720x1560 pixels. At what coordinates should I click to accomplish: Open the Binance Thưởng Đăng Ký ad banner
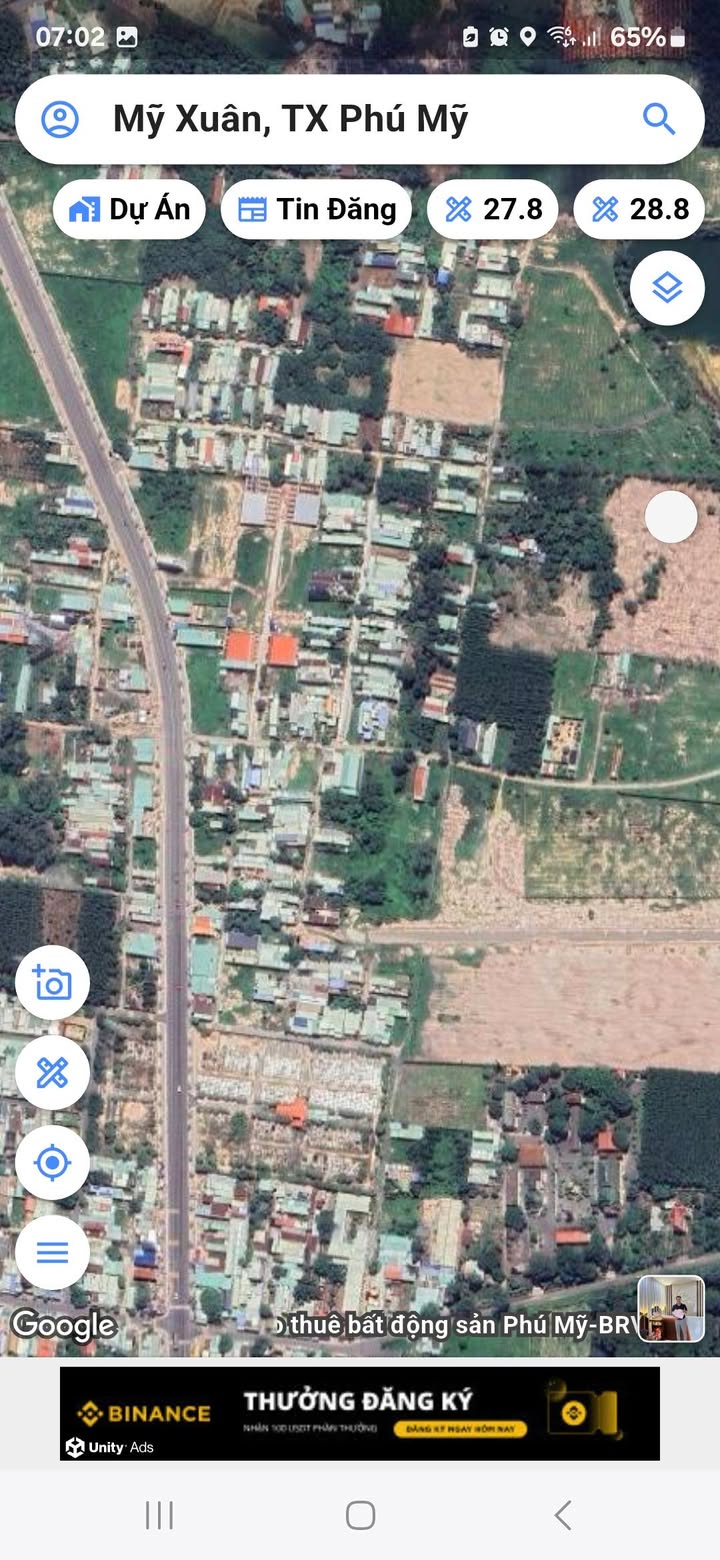tap(360, 1413)
